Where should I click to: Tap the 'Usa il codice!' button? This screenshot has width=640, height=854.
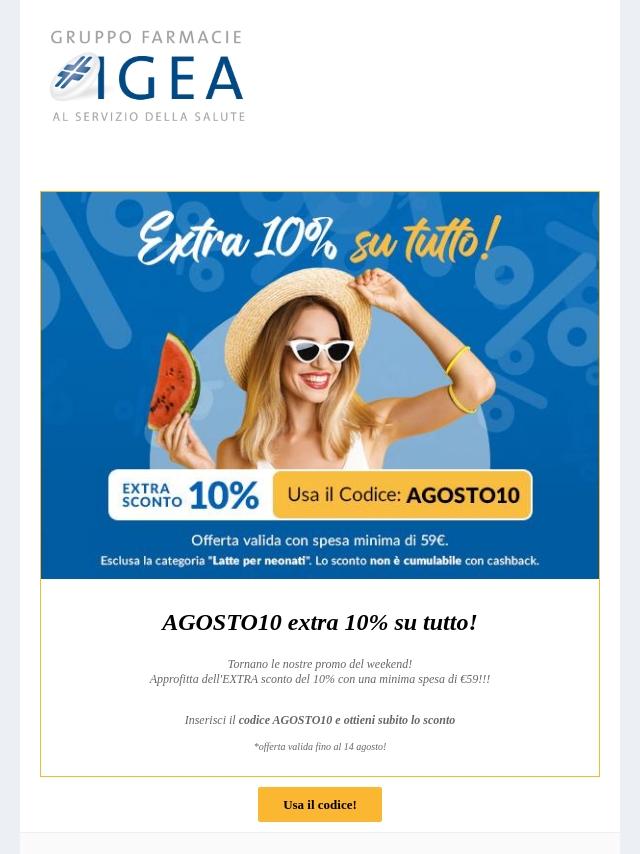click(x=320, y=805)
